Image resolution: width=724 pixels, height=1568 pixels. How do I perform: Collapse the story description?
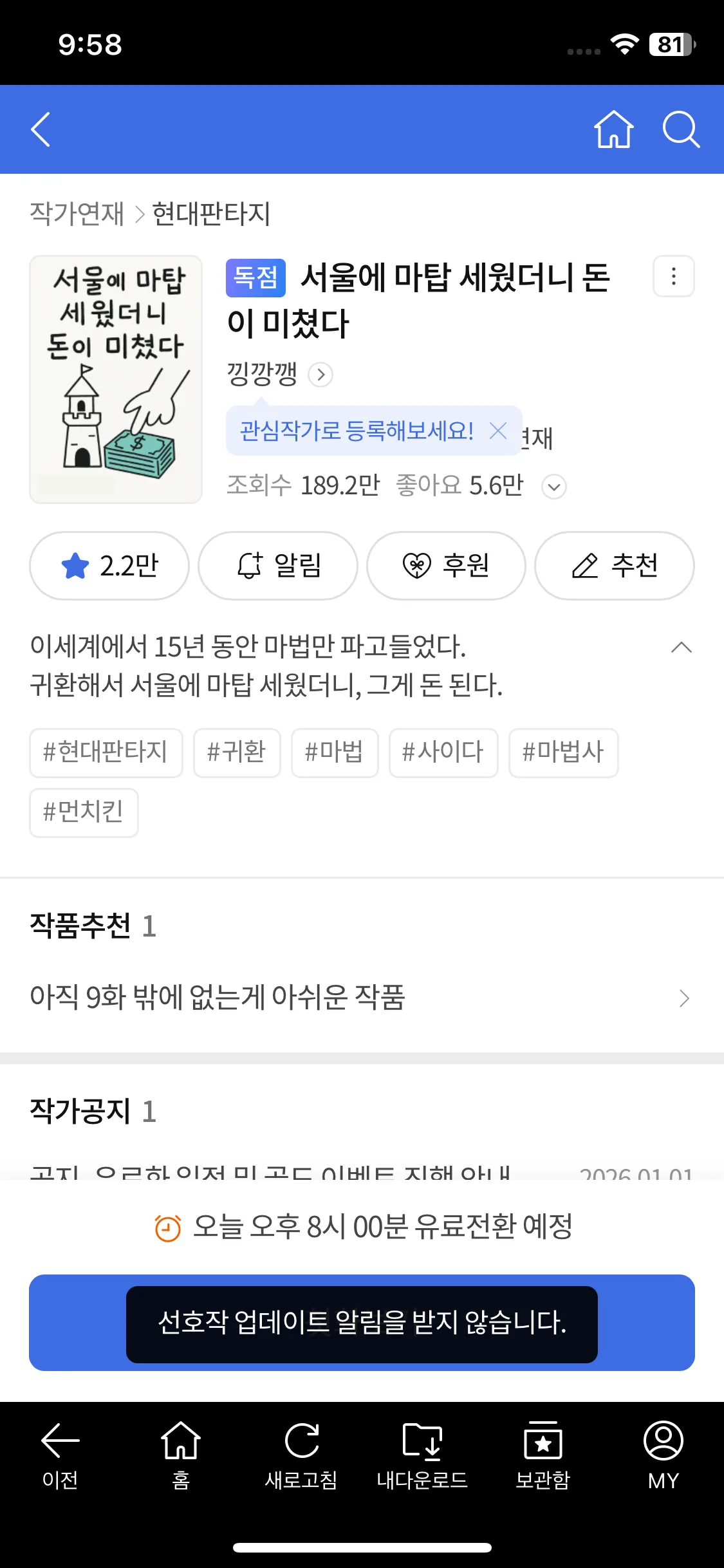pos(681,648)
